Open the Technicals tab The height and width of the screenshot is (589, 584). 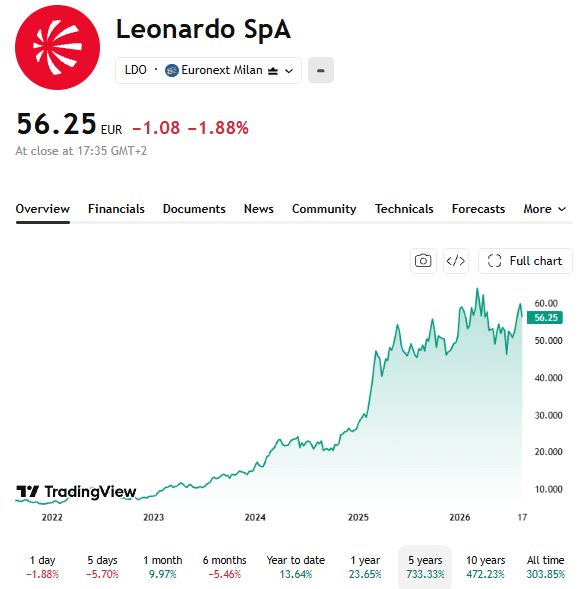404,209
